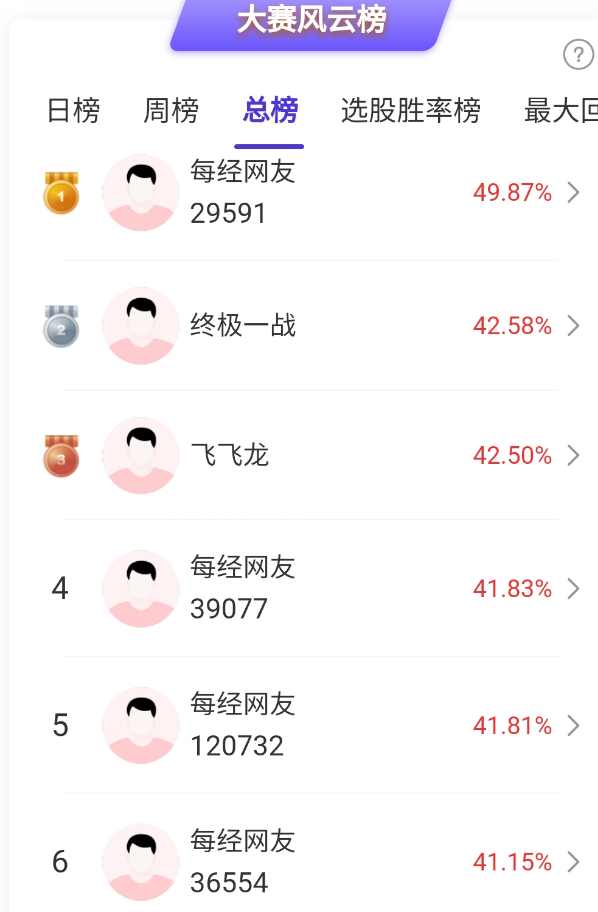View 飞飞龙's ranking details
This screenshot has width=598, height=912.
pyautogui.click(x=311, y=455)
